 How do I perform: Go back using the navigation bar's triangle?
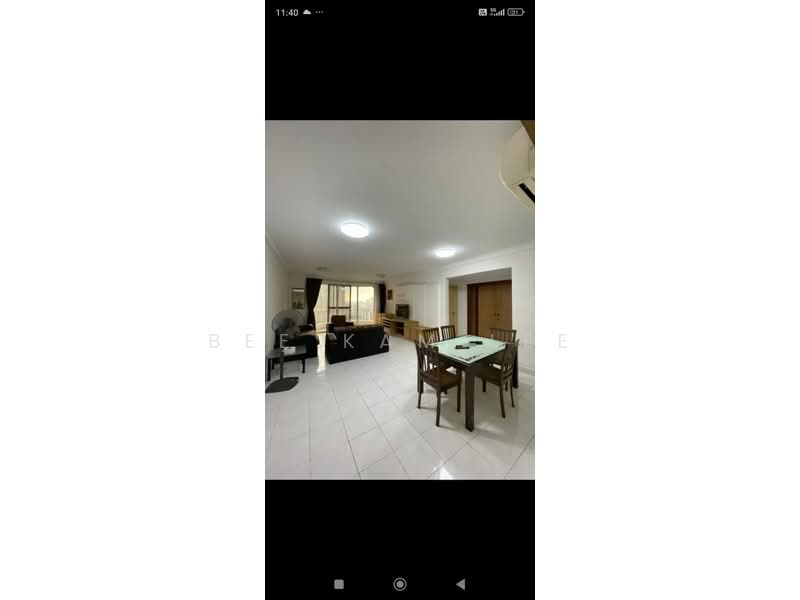[460, 584]
